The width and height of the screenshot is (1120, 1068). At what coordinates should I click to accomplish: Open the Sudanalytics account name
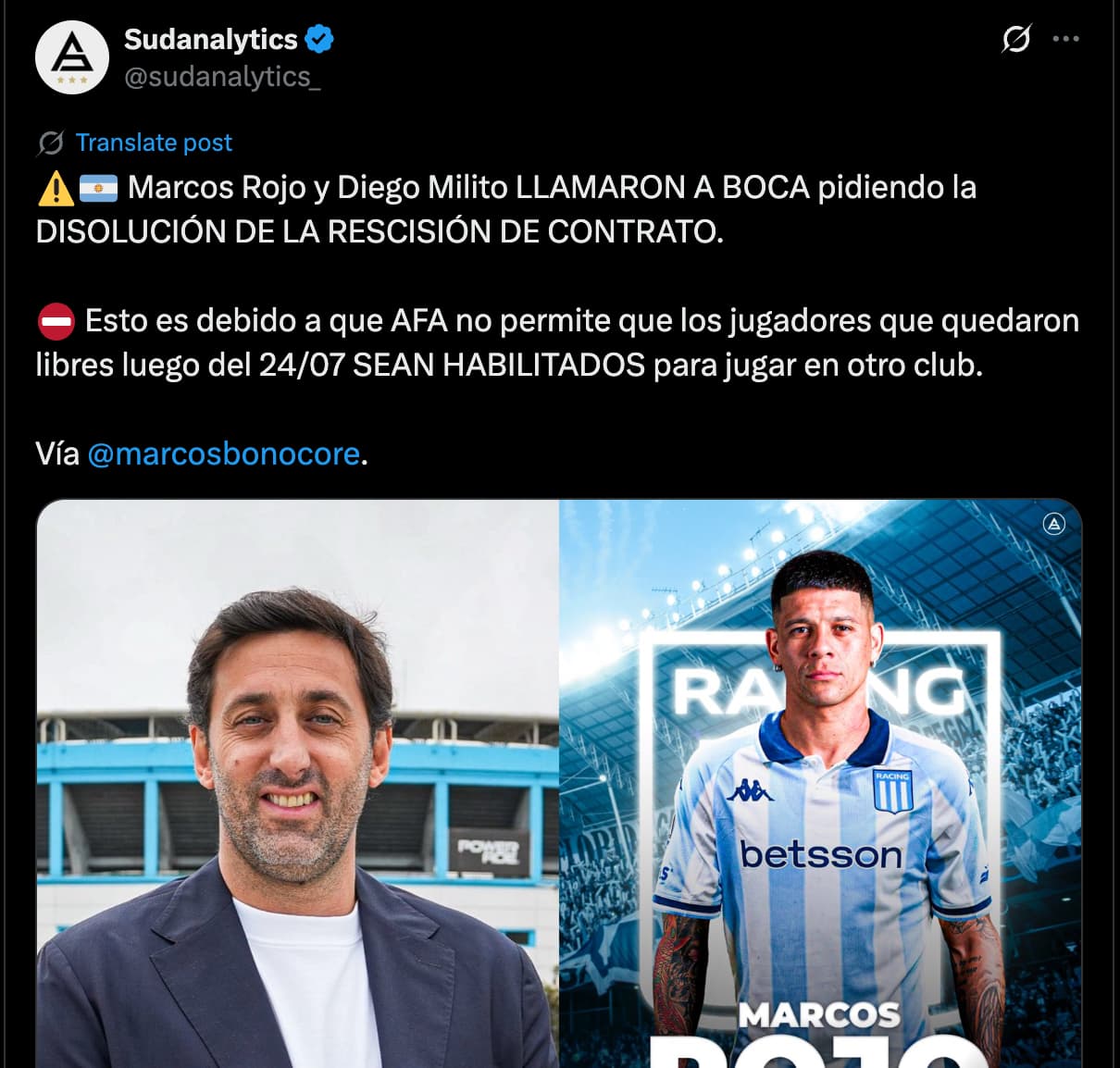(x=211, y=39)
